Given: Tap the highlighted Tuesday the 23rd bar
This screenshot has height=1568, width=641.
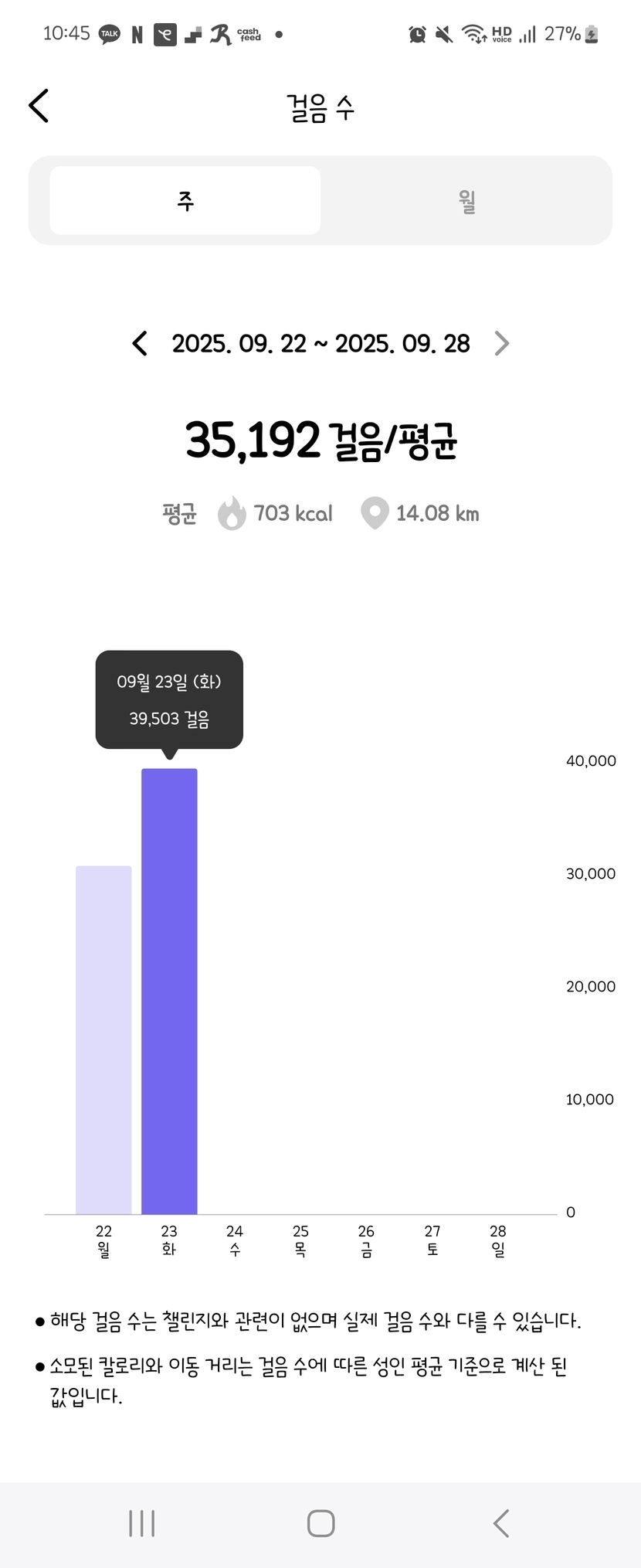Looking at the screenshot, I should pos(169,991).
